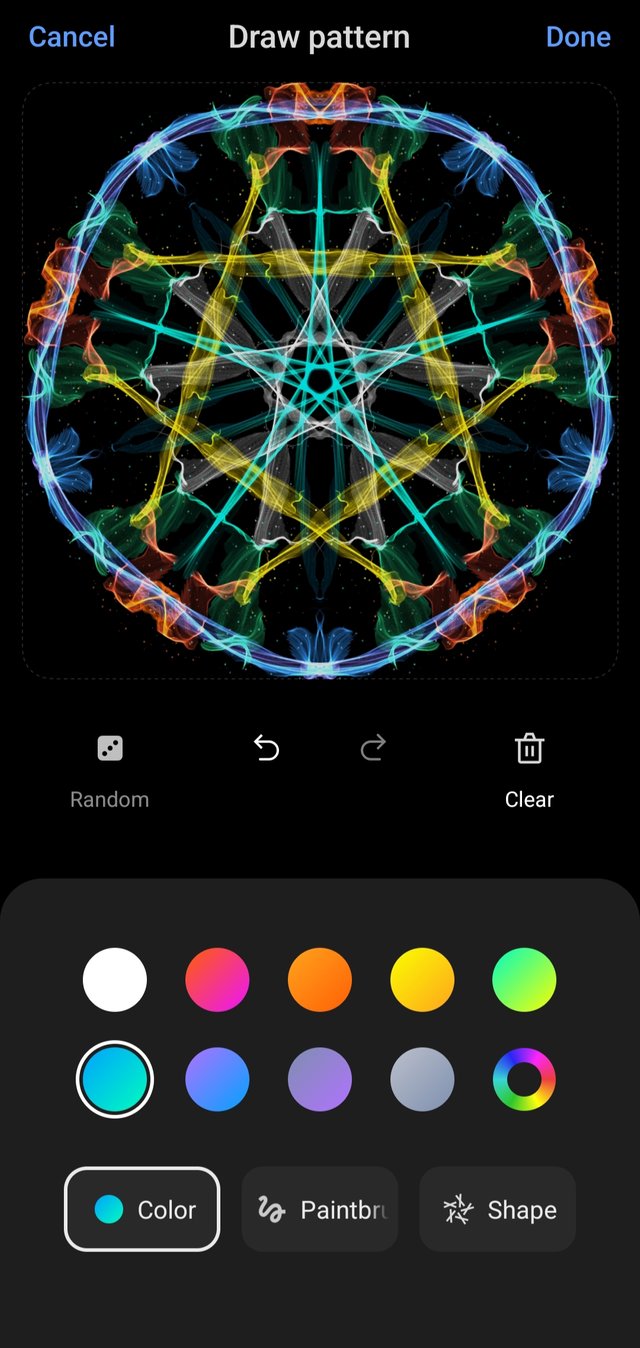Switch to the Shape tab
Image resolution: width=640 pixels, height=1348 pixels.
(x=498, y=1209)
